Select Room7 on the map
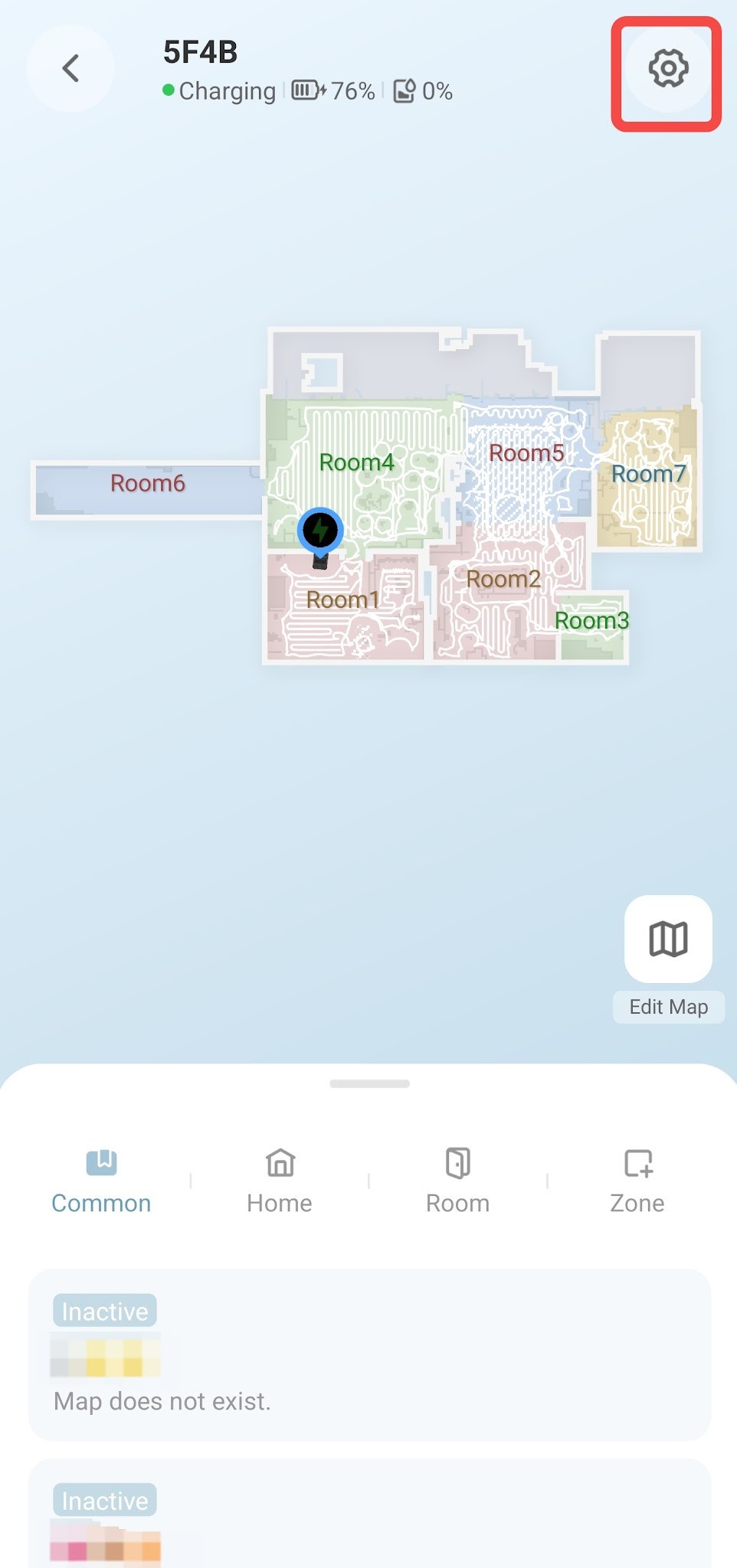 click(648, 475)
